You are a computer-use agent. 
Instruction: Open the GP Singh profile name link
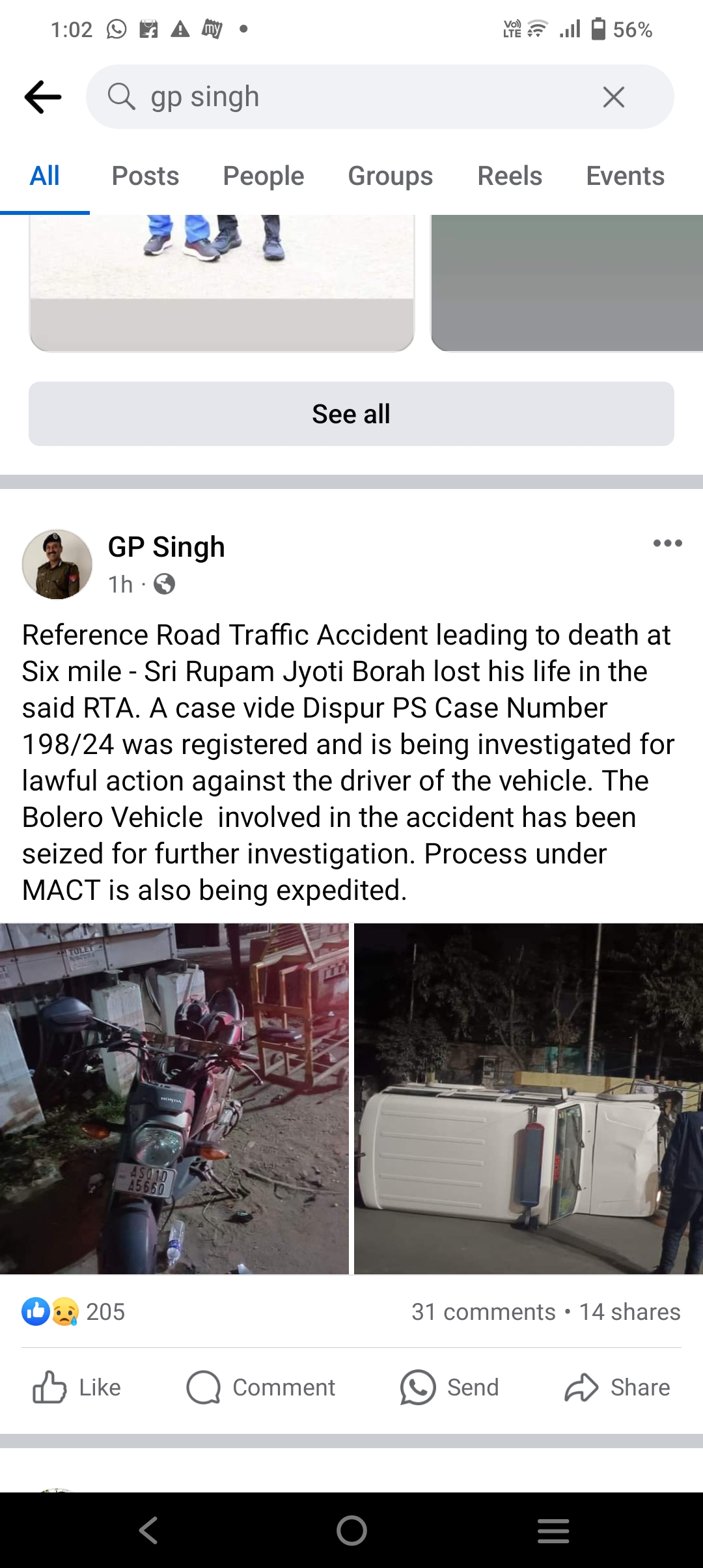[x=166, y=547]
